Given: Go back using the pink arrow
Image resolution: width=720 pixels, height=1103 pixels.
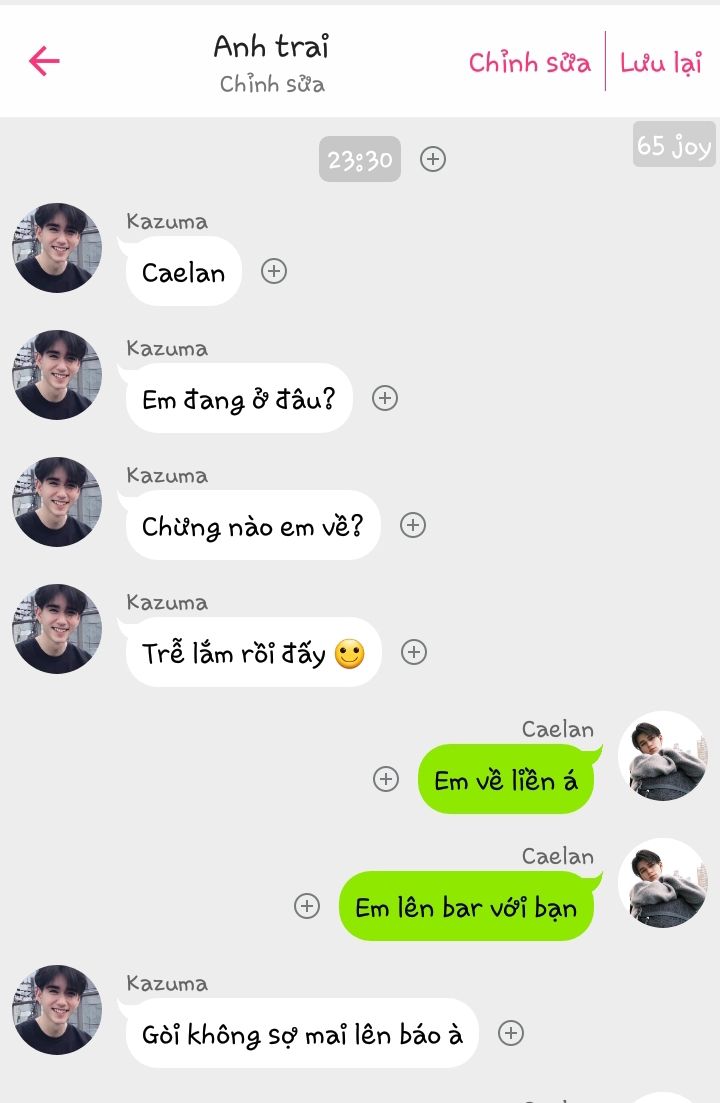Looking at the screenshot, I should 45,61.
